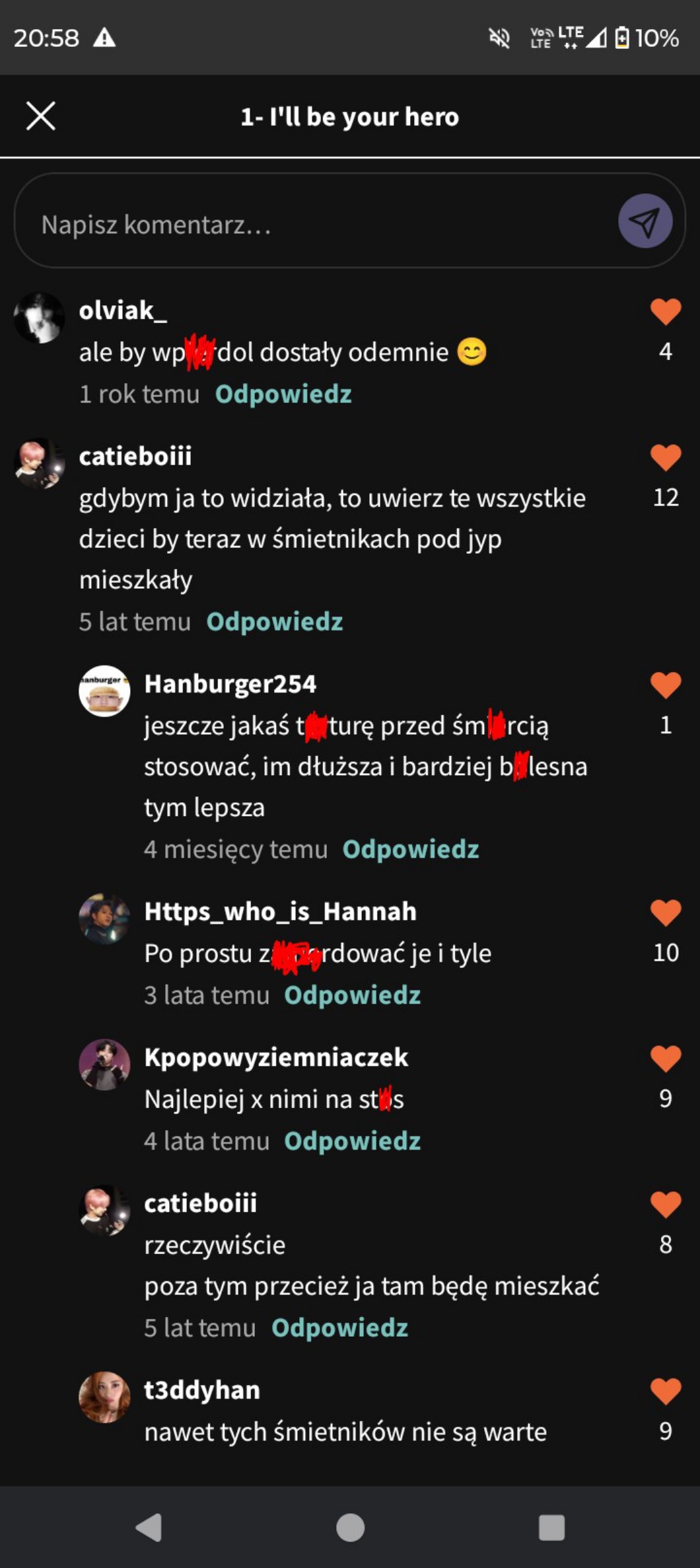Send the comment with the paper plane
Image resolution: width=700 pixels, height=1568 pixels.
pyautogui.click(x=645, y=221)
